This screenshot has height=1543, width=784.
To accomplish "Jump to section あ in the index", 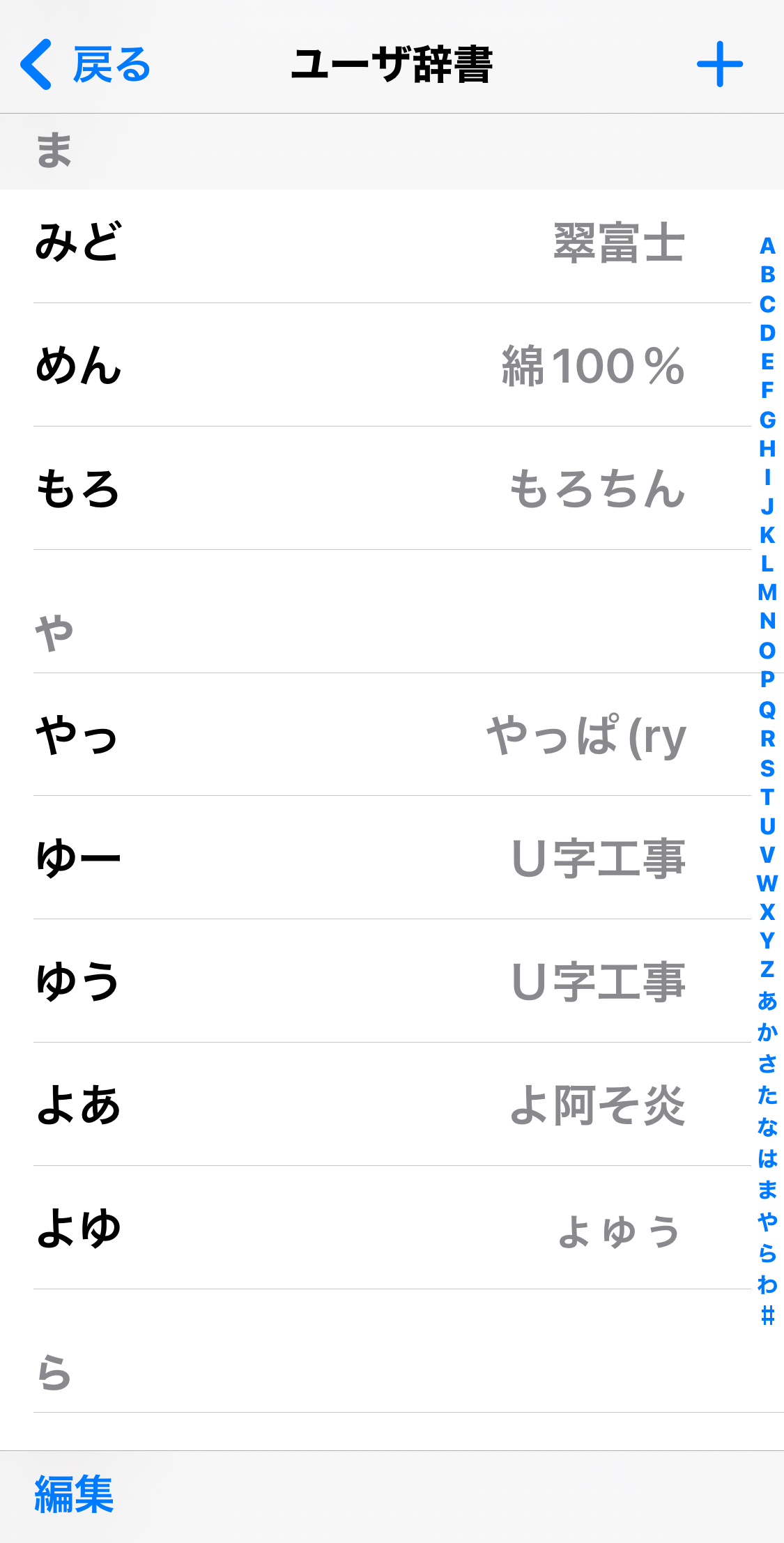I will tap(767, 1001).
